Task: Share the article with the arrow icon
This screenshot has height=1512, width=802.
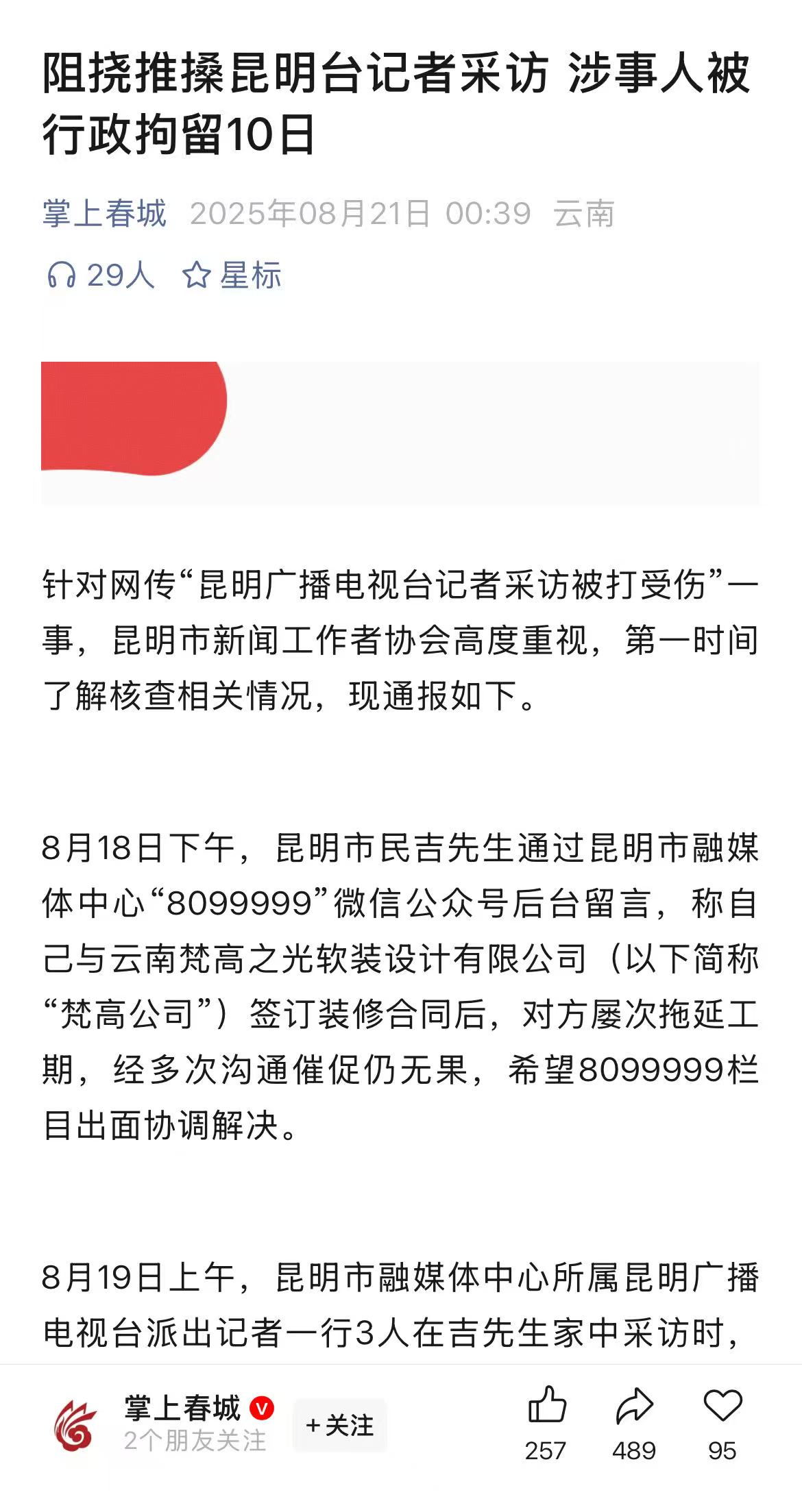Action: coord(634,1406)
